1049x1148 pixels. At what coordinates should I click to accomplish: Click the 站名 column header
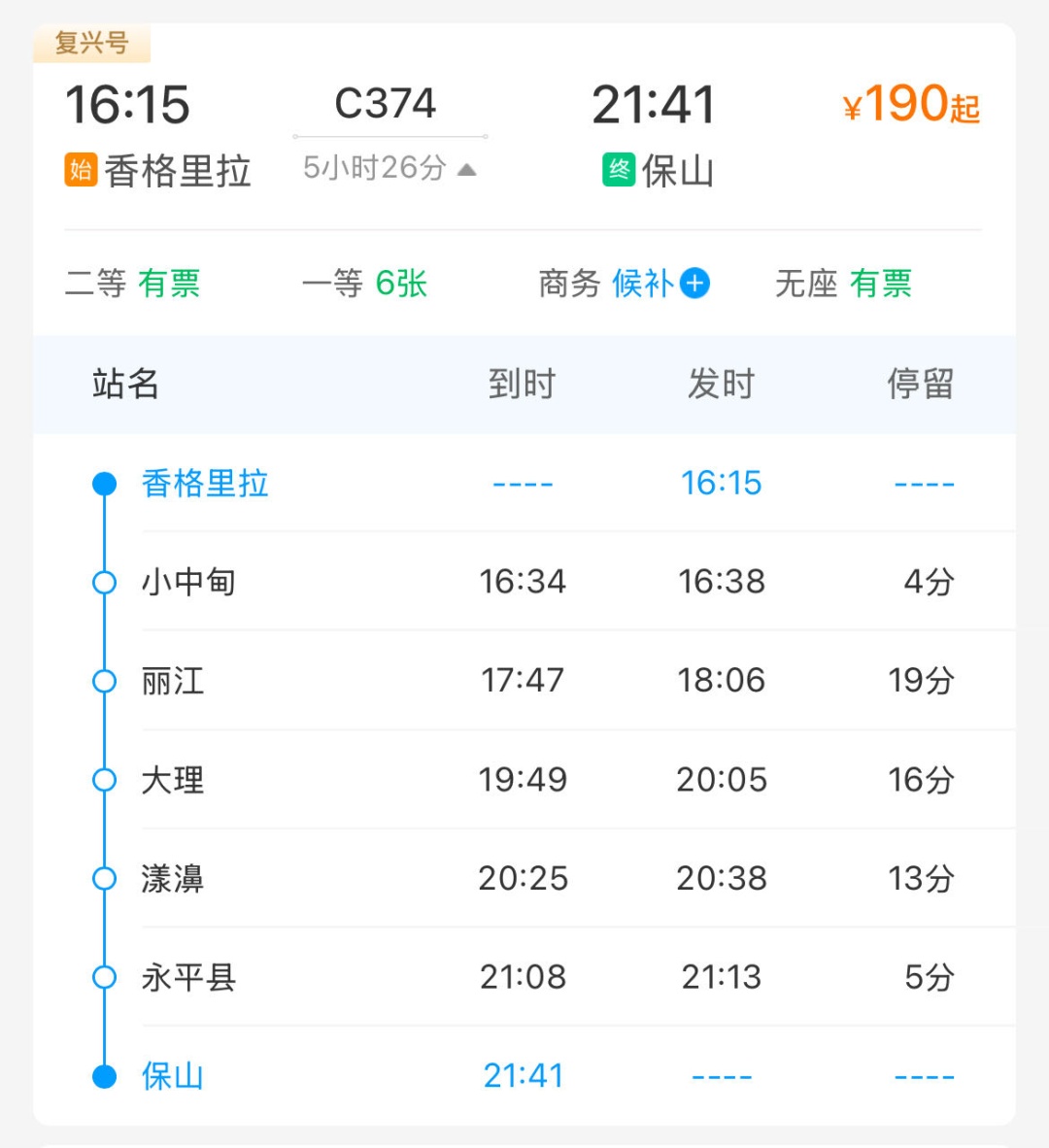point(124,385)
